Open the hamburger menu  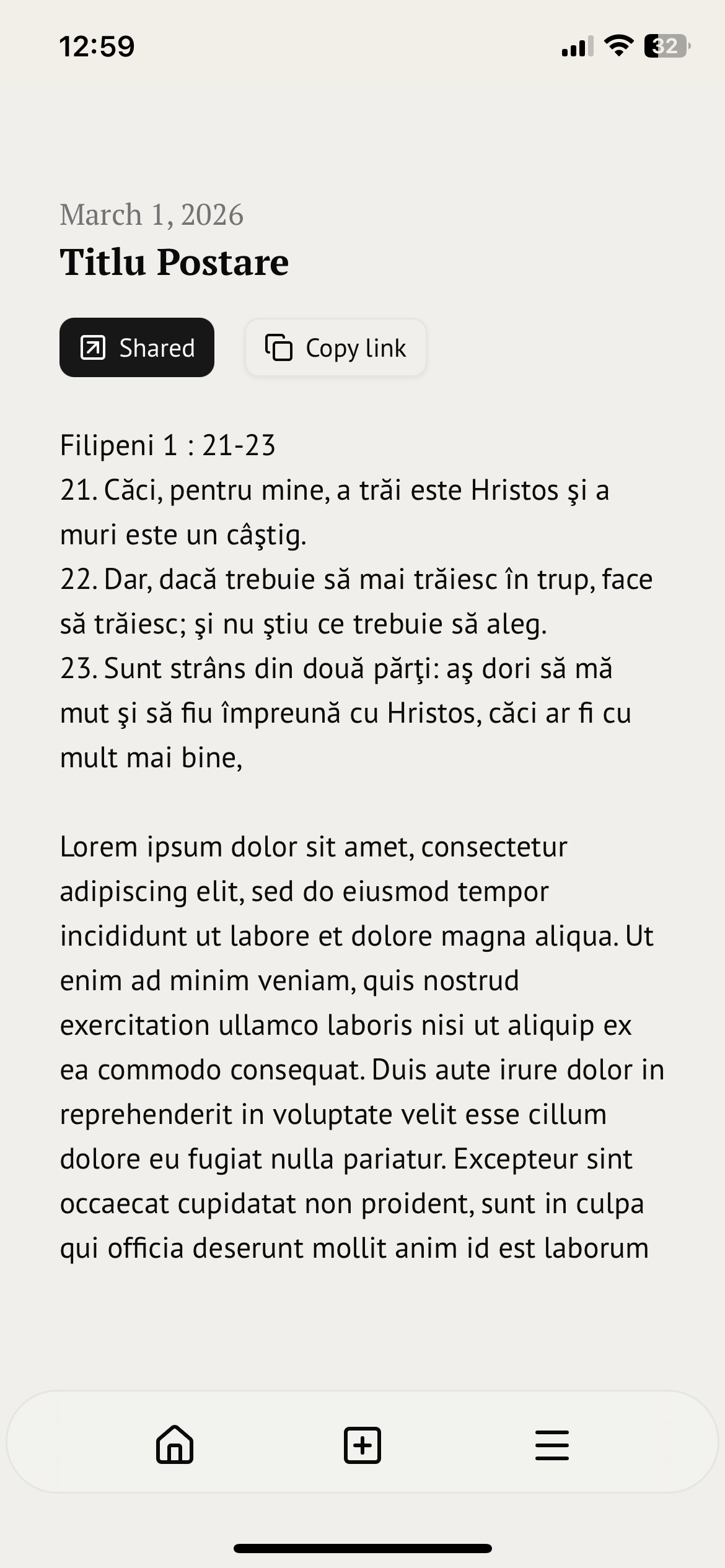(551, 1445)
